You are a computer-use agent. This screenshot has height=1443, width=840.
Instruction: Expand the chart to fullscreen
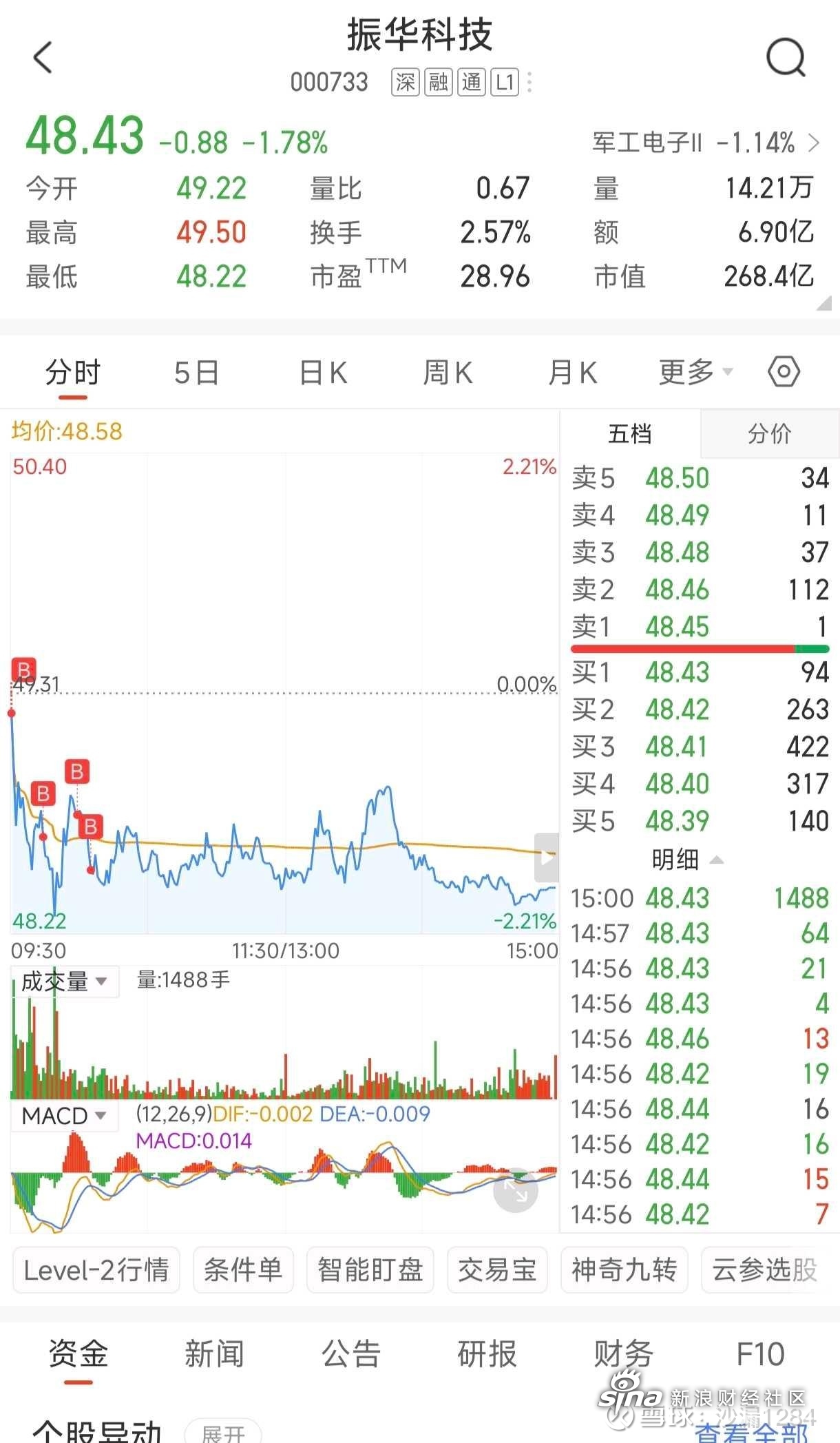click(515, 1190)
